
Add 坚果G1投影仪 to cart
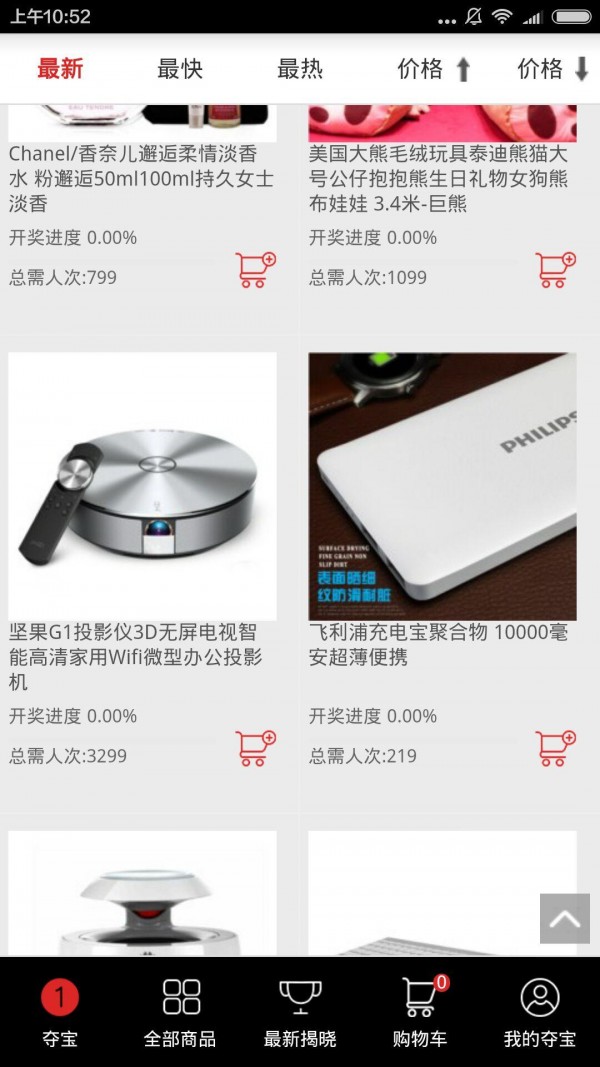click(255, 748)
